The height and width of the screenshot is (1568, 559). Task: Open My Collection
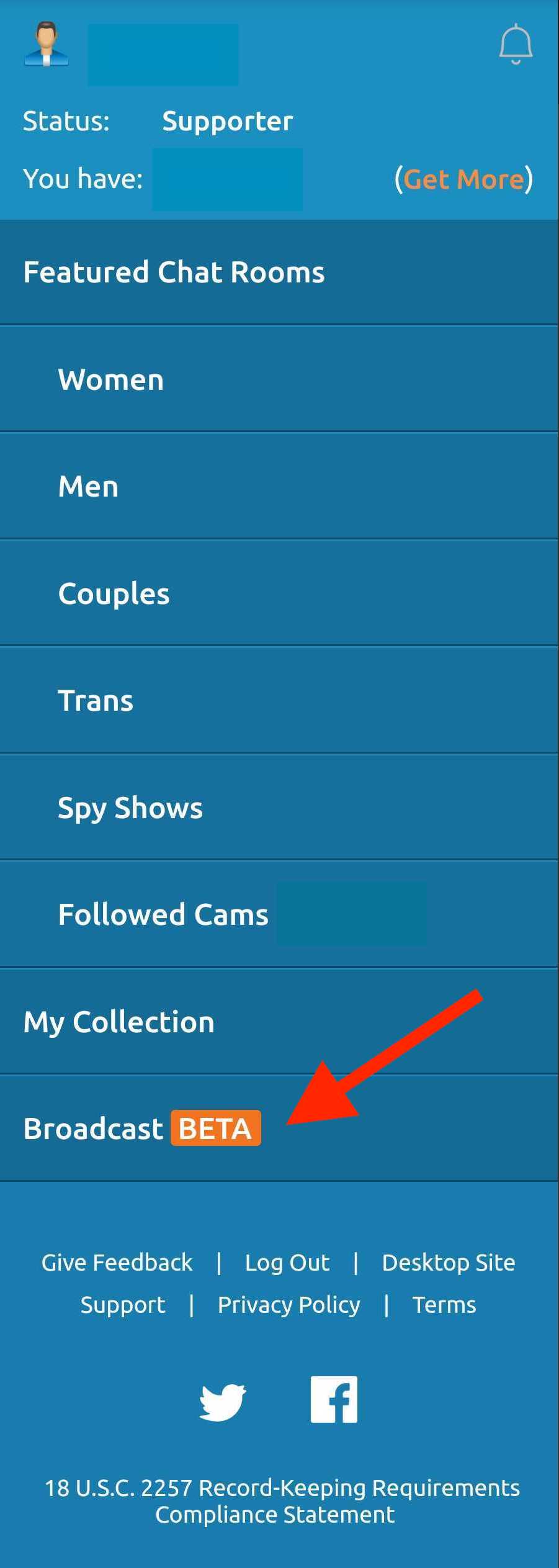click(x=119, y=1022)
